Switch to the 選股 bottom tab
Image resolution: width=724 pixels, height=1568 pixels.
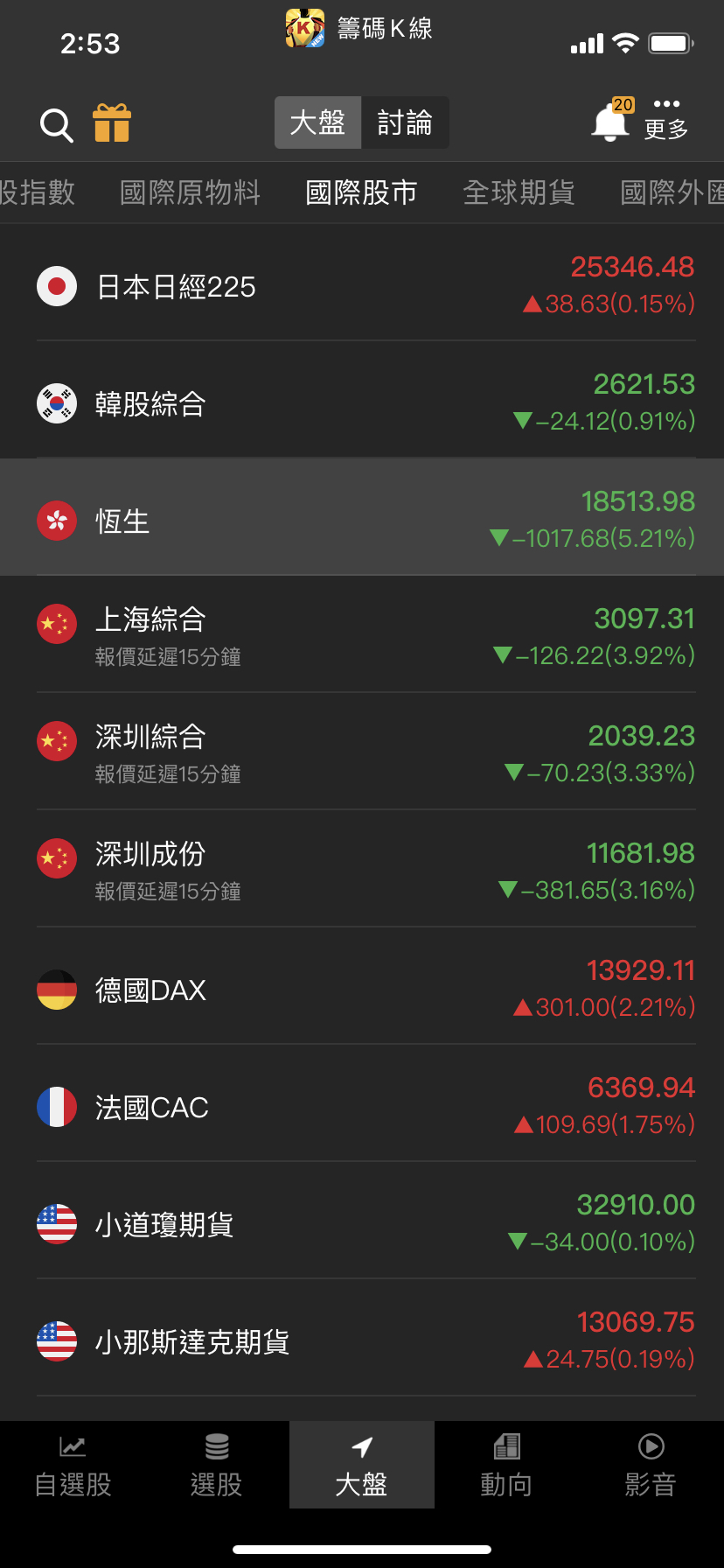click(x=217, y=1467)
